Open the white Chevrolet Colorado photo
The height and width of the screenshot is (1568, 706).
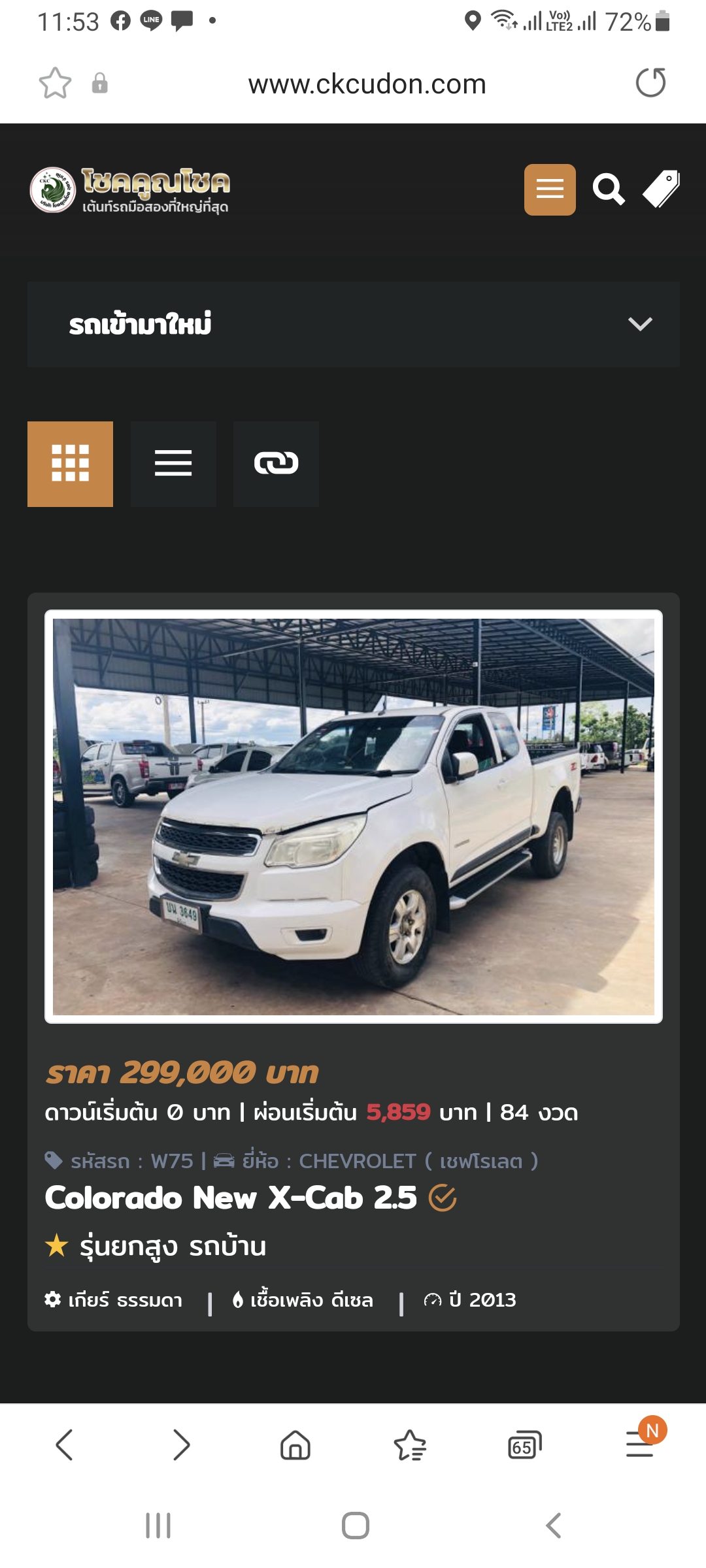pyautogui.click(x=354, y=817)
